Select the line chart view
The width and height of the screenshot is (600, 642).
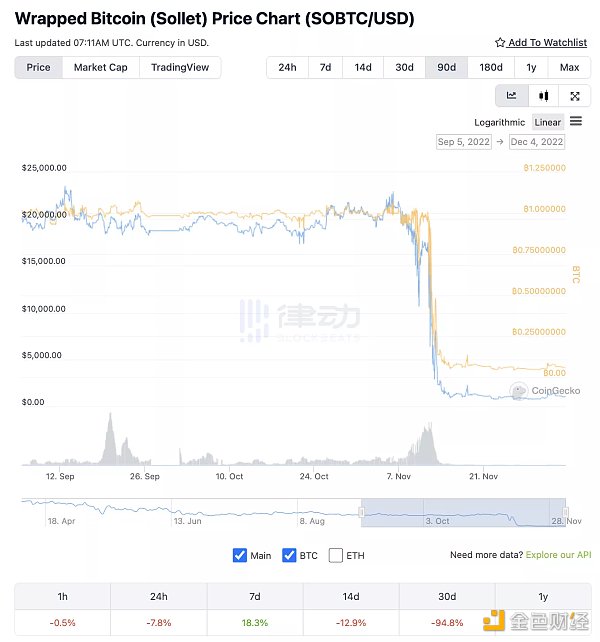tap(512, 96)
